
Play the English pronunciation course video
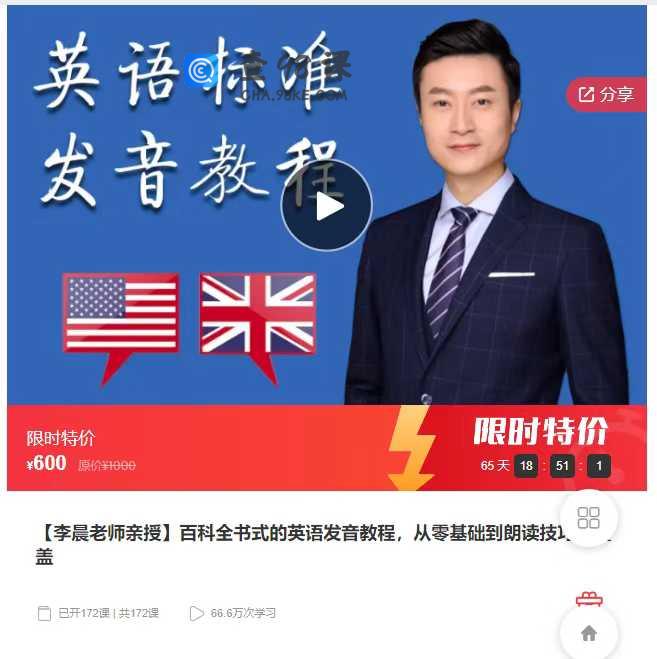pos(326,206)
